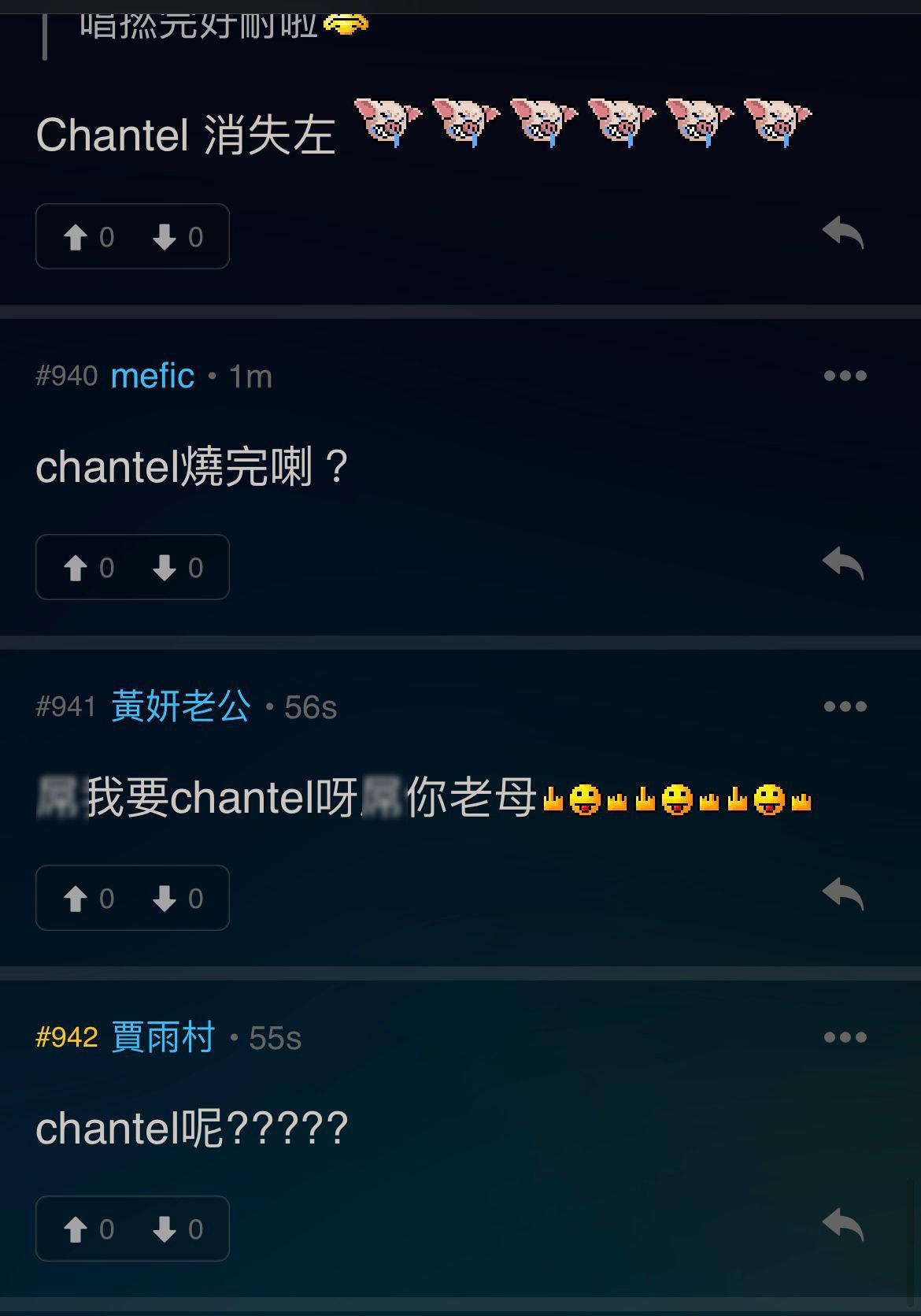The width and height of the screenshot is (921, 1316).
Task: Downvote mefic's comment
Action: pos(165,568)
